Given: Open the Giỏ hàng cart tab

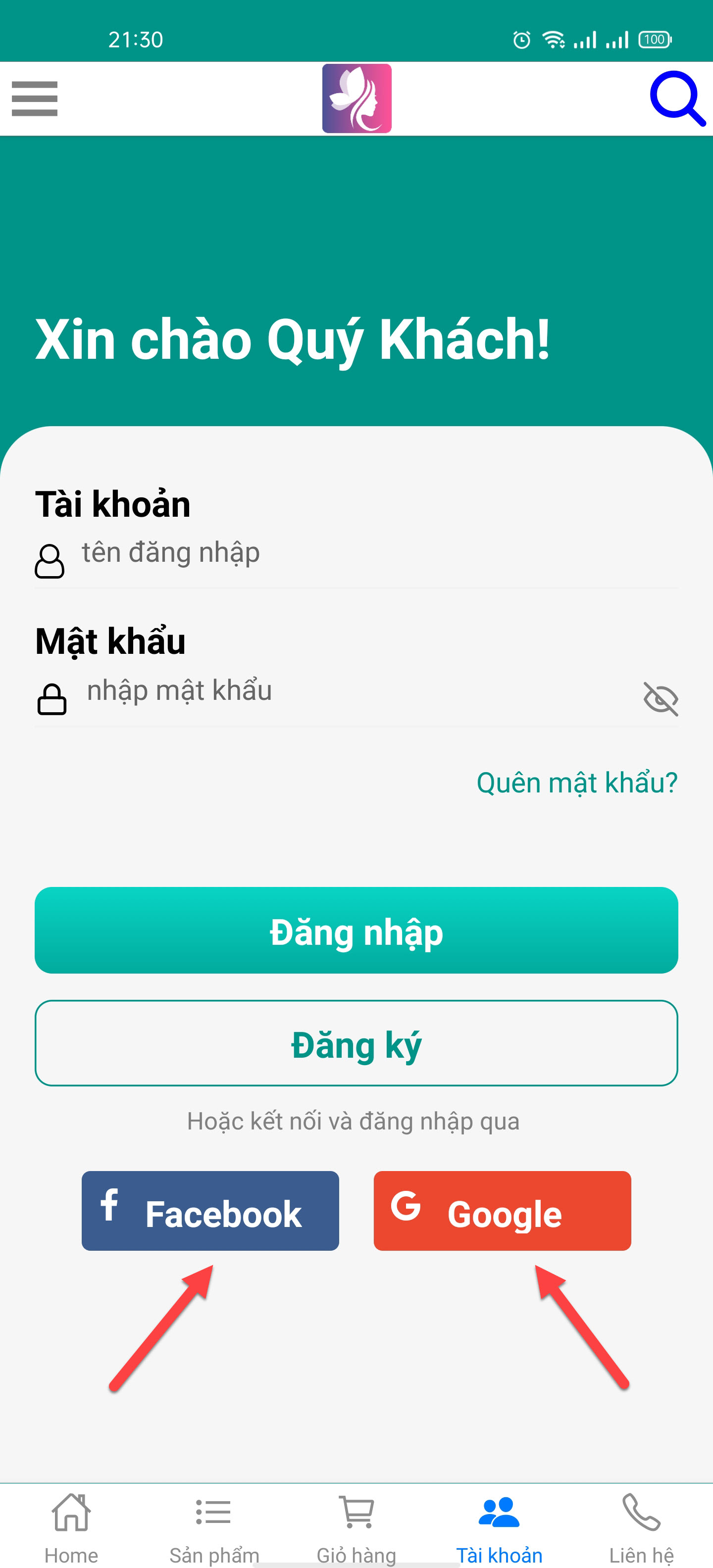Looking at the screenshot, I should [x=356, y=1528].
